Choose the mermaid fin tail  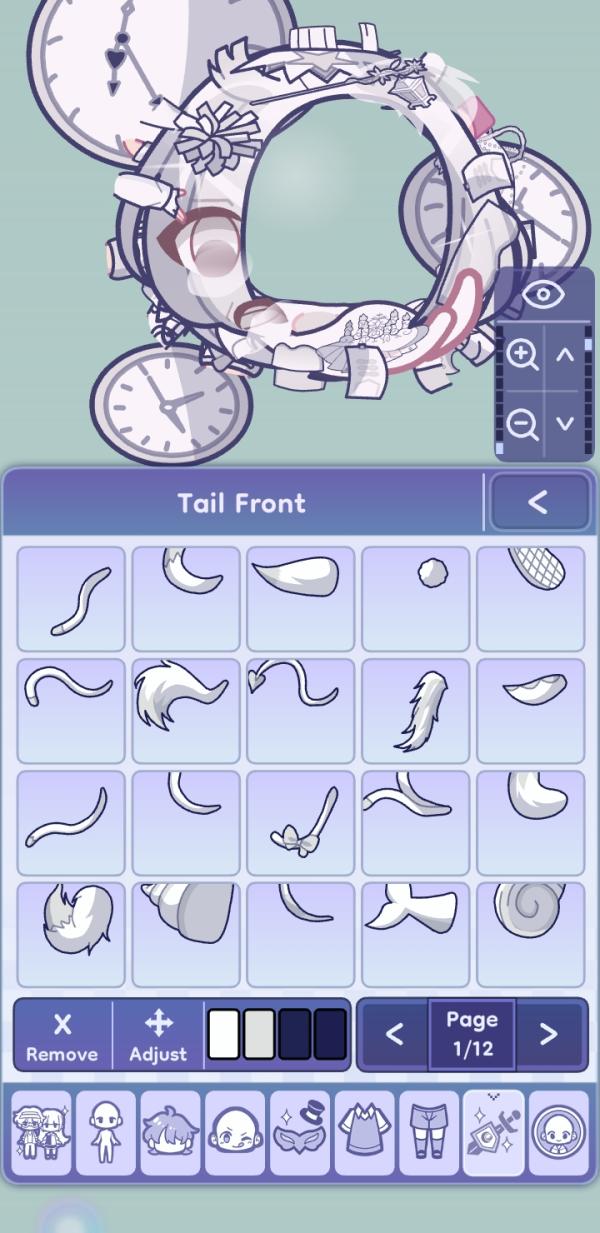415,935
